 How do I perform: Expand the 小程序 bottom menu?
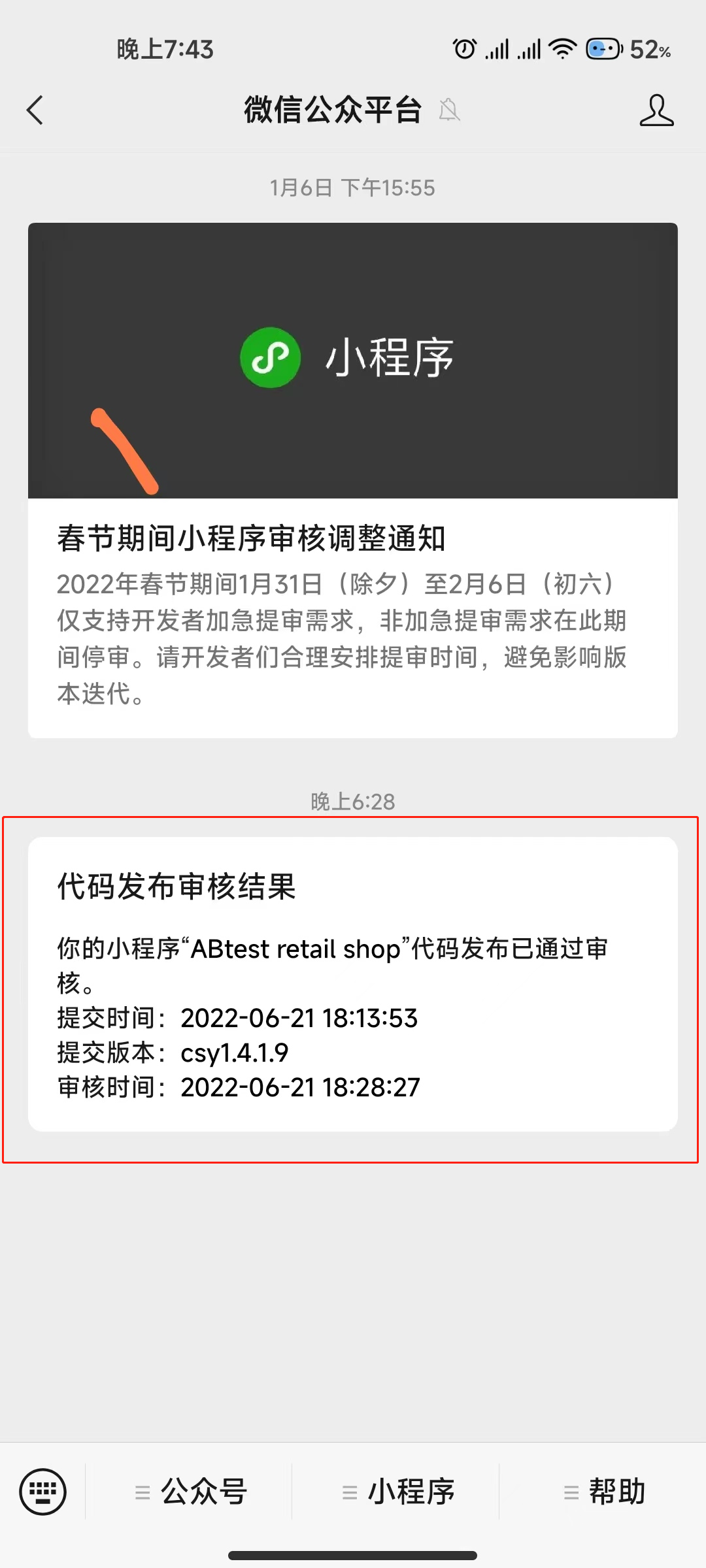pos(397,1492)
